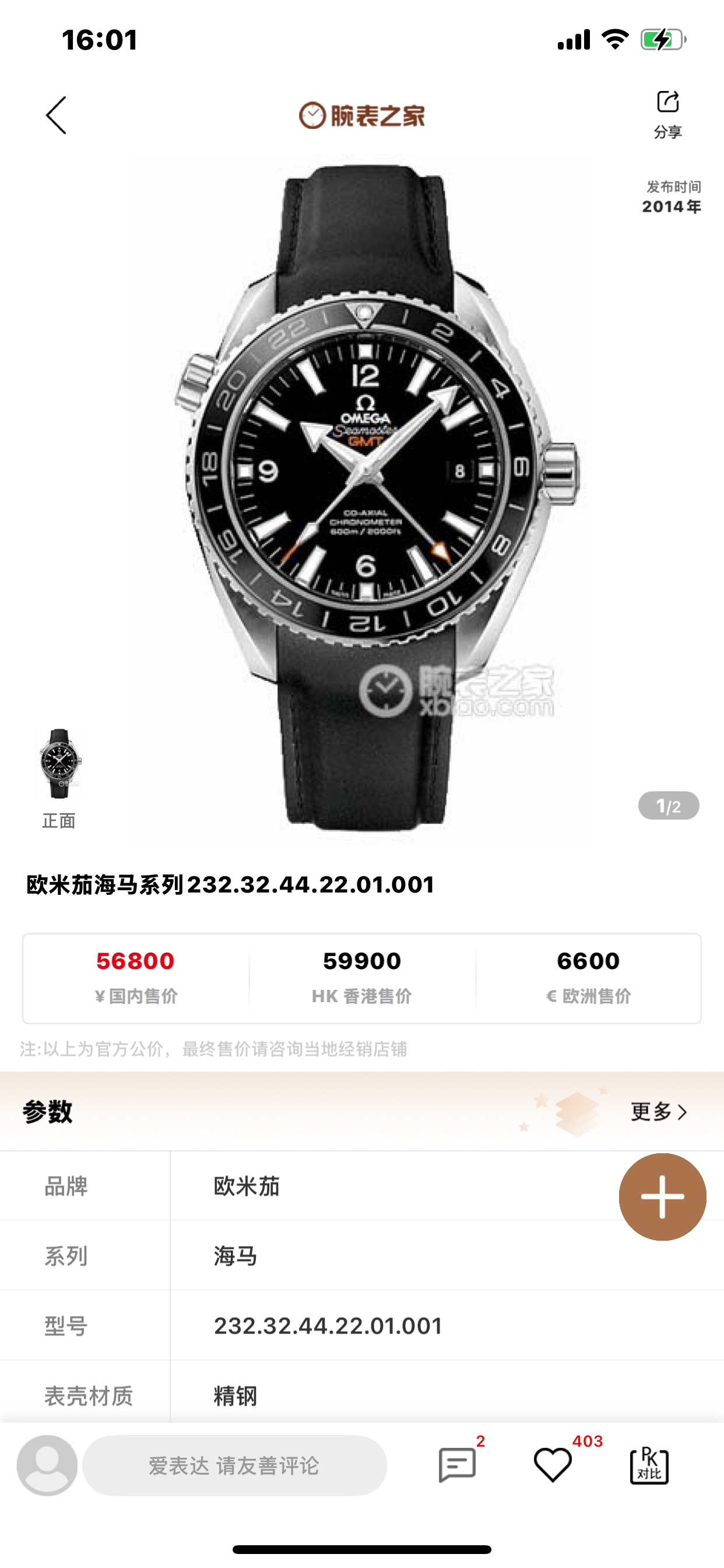Like this watch with the heart icon
The width and height of the screenshot is (724, 1568).
(553, 1465)
